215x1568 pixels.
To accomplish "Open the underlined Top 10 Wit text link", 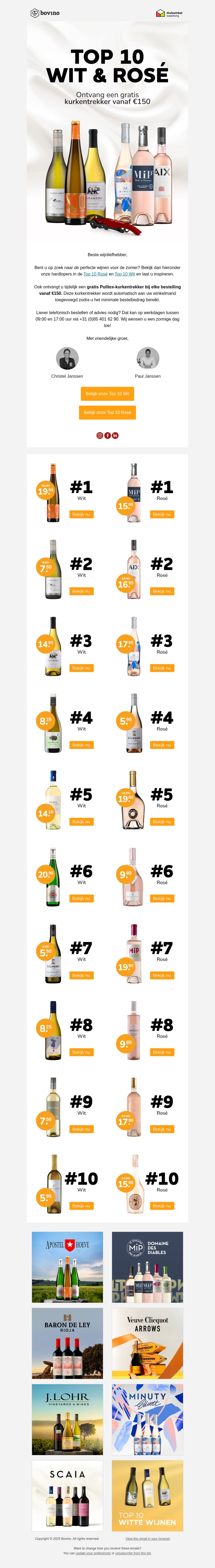I will (x=125, y=274).
